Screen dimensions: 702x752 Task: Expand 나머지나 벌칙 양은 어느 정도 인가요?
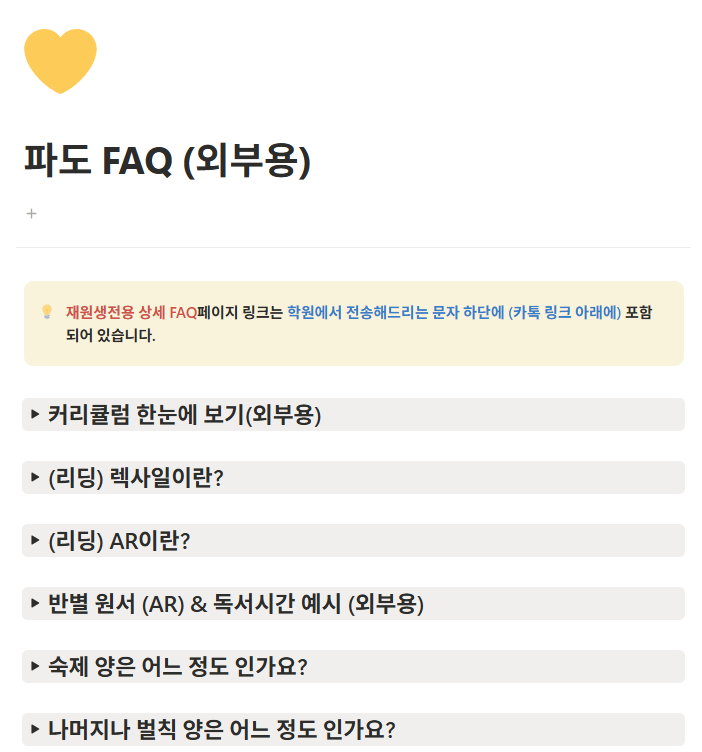coord(35,729)
